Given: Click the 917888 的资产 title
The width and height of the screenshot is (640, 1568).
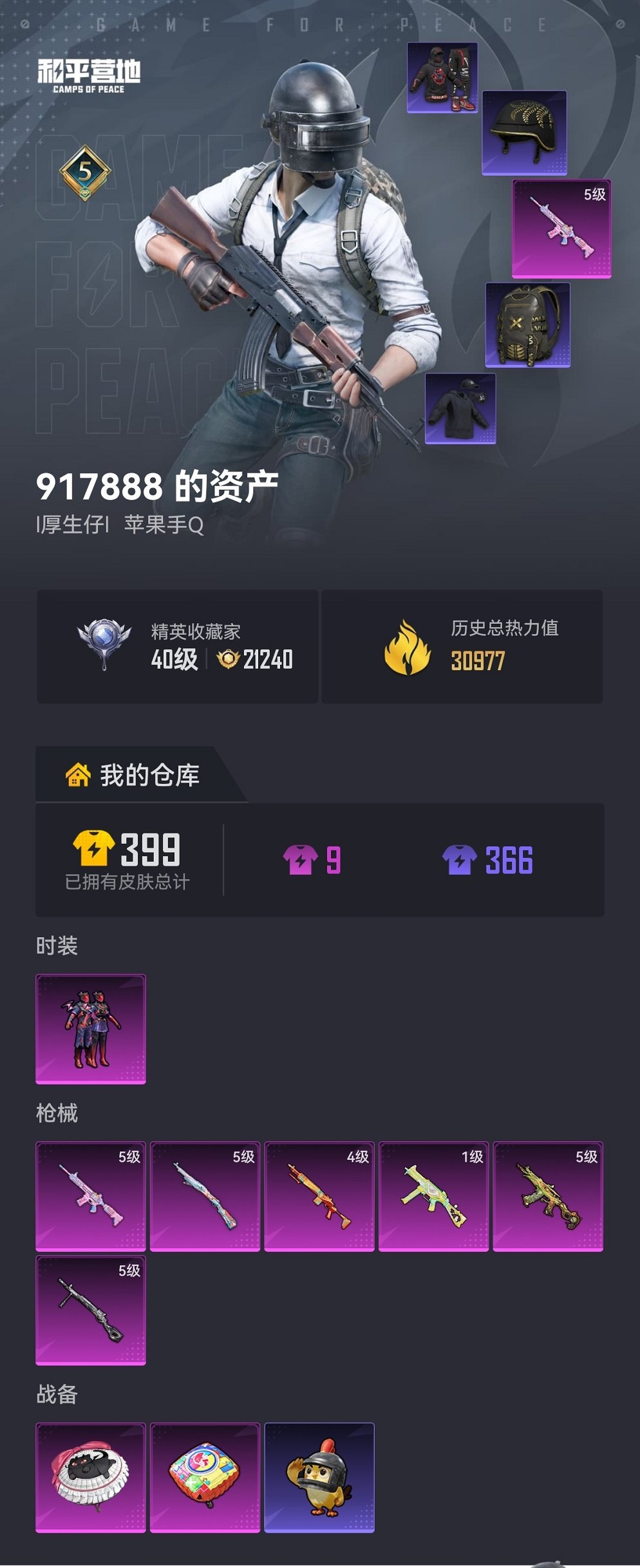Looking at the screenshot, I should pos(157,485).
